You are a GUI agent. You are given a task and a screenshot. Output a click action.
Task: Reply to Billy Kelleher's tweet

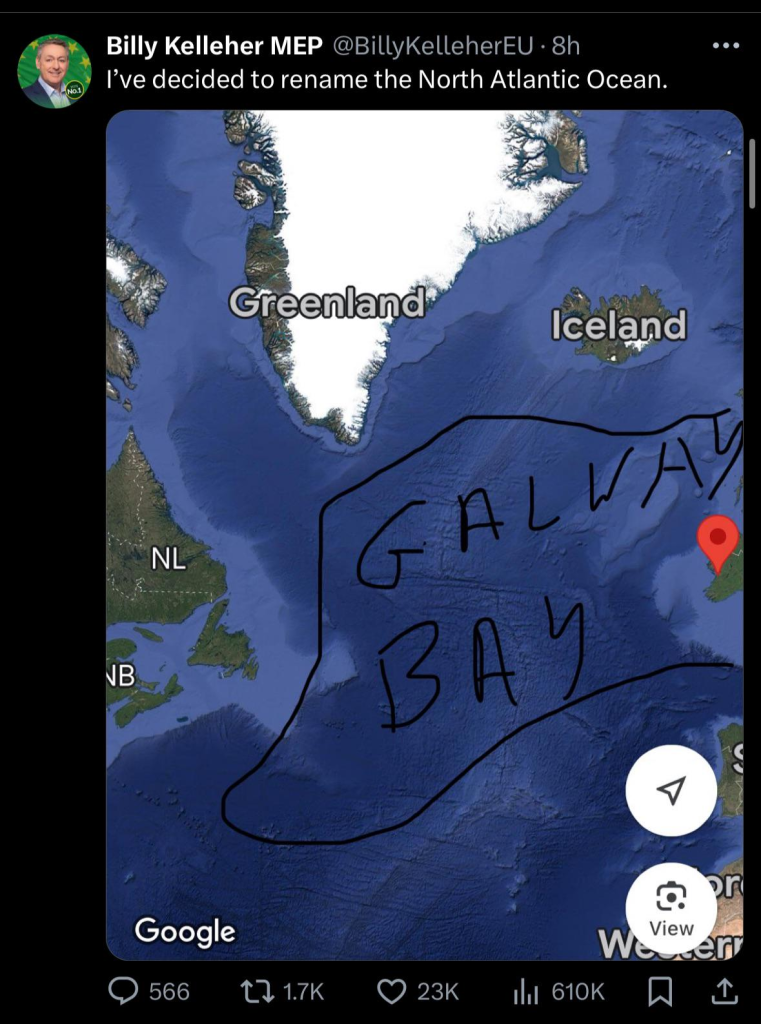[124, 991]
